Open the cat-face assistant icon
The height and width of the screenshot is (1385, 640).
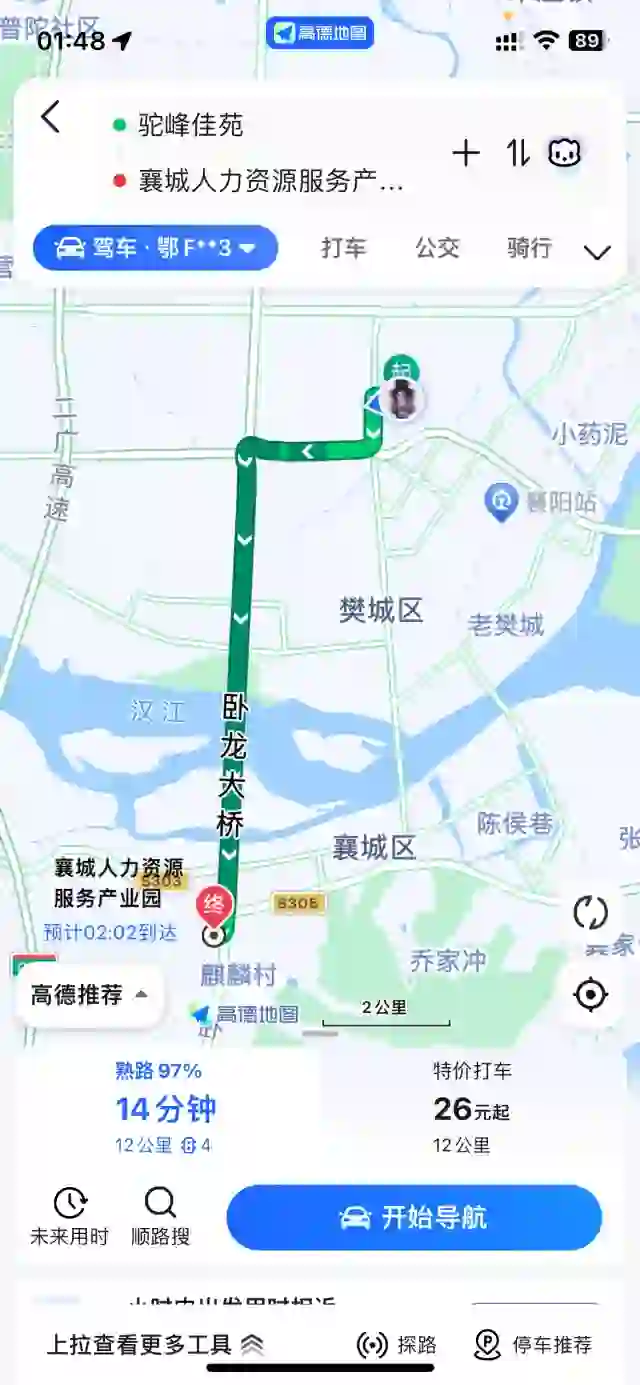point(565,153)
